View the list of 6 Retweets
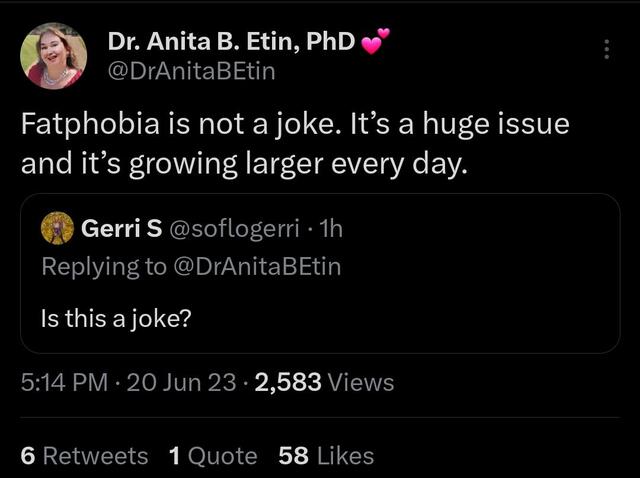This screenshot has height=478, width=640. (84, 456)
